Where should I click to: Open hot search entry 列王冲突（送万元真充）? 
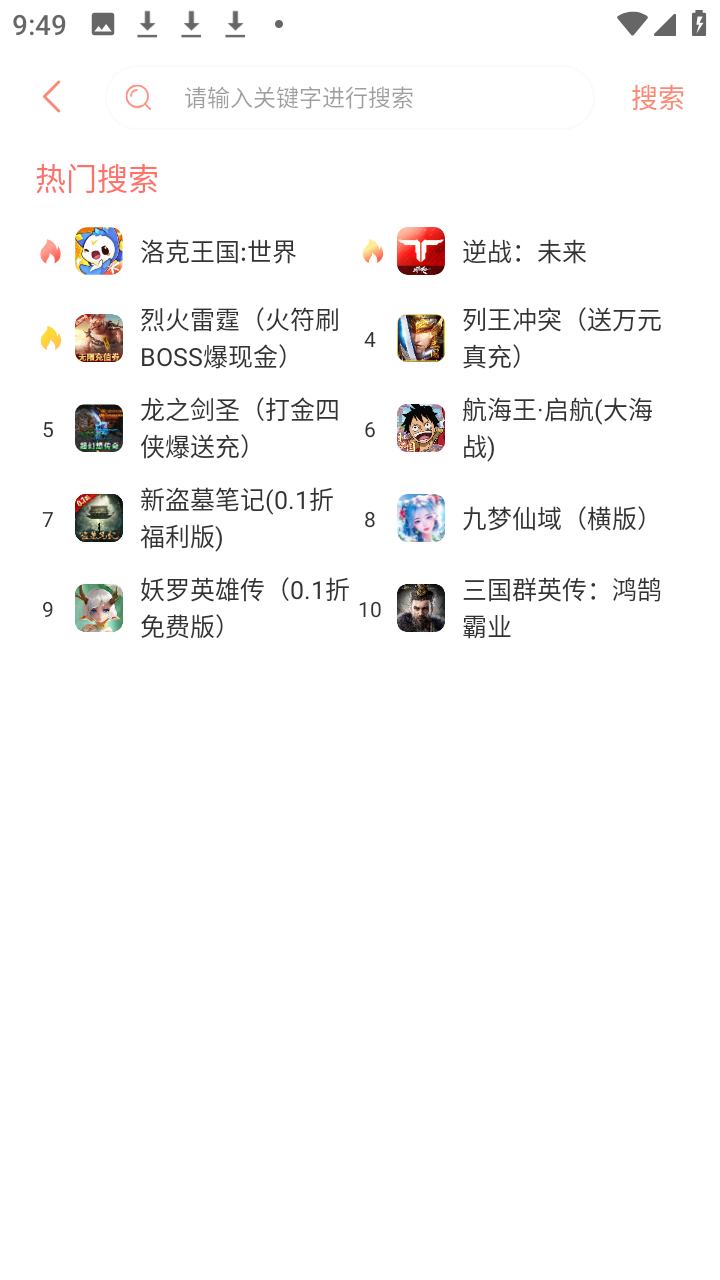pyautogui.click(x=560, y=338)
